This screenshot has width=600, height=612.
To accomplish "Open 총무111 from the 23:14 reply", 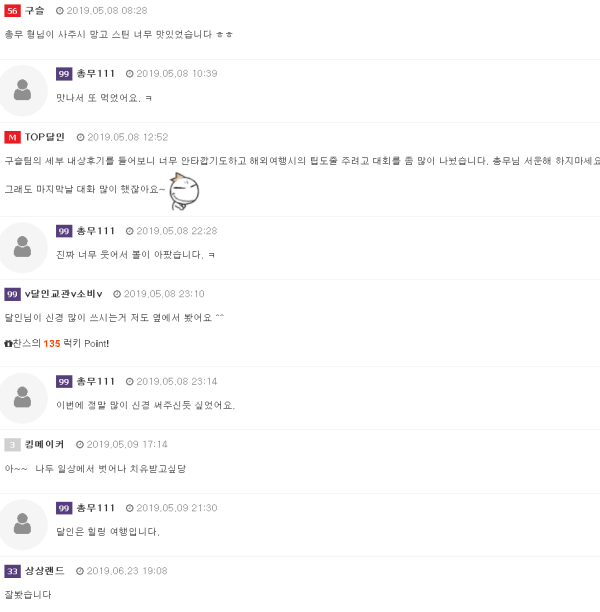I will 96,381.
